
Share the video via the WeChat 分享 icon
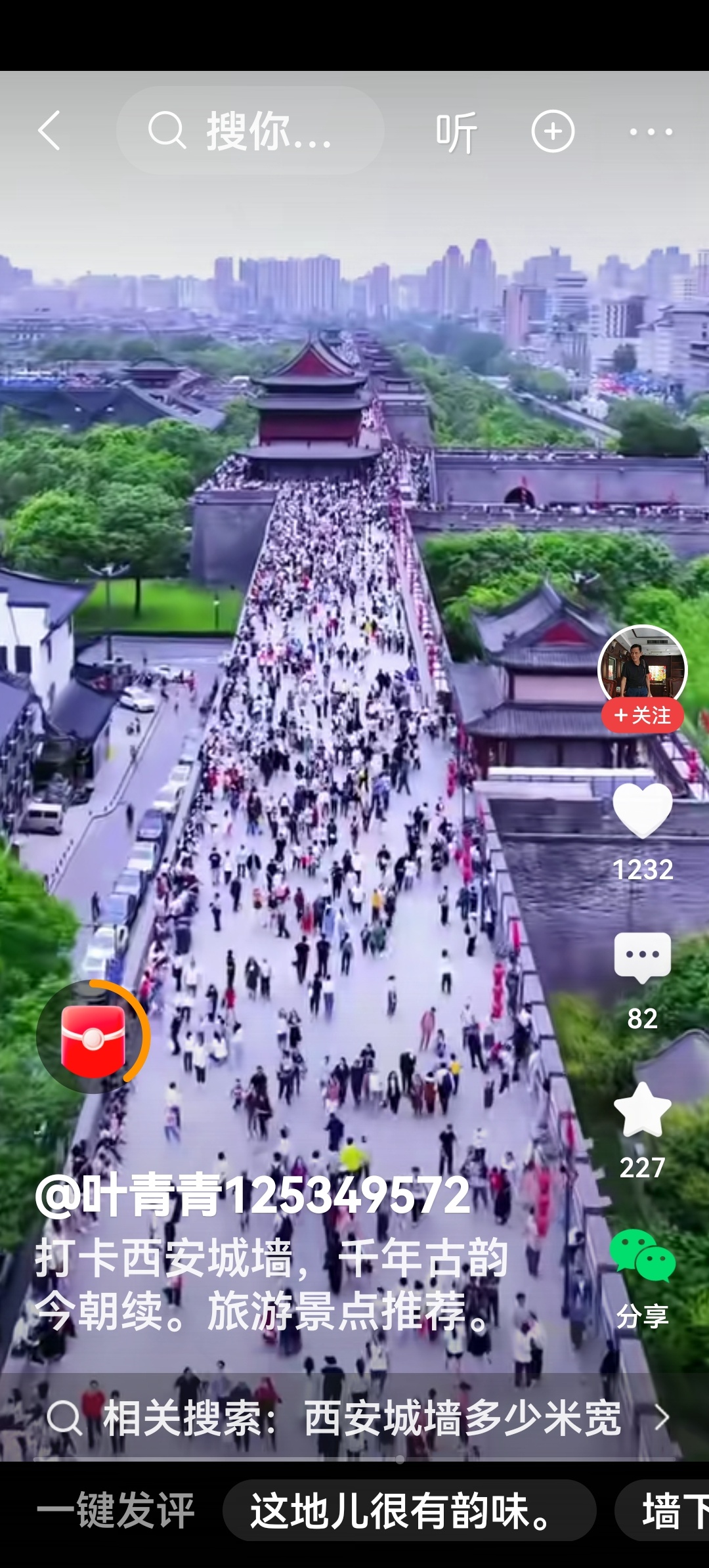click(642, 1257)
